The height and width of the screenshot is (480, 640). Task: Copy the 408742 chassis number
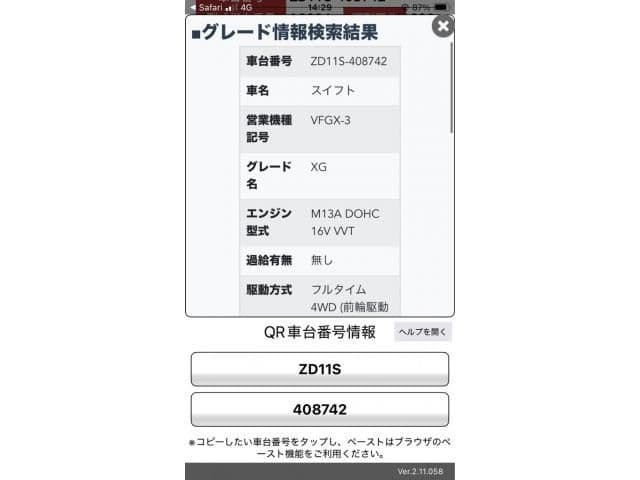coord(320,410)
